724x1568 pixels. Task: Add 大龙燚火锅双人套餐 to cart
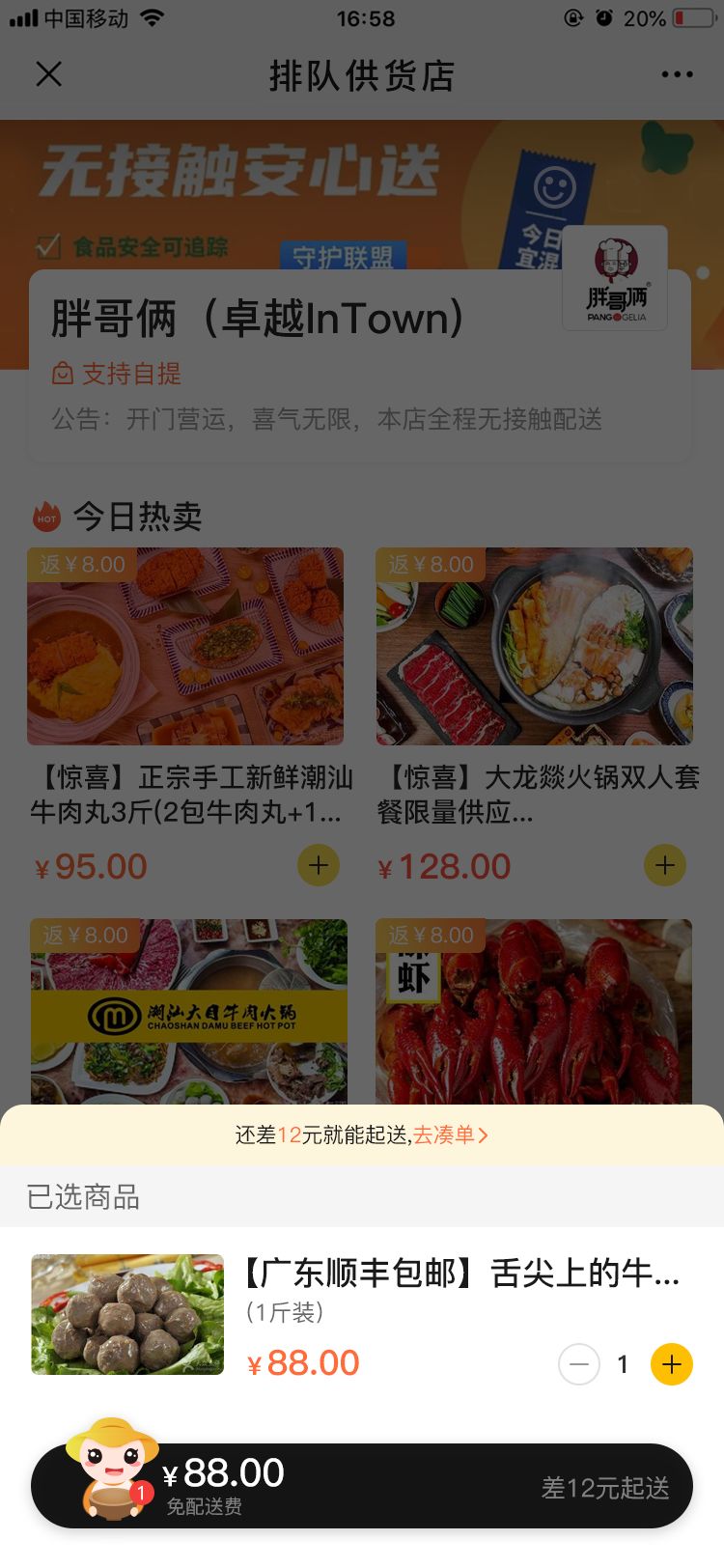[664, 866]
